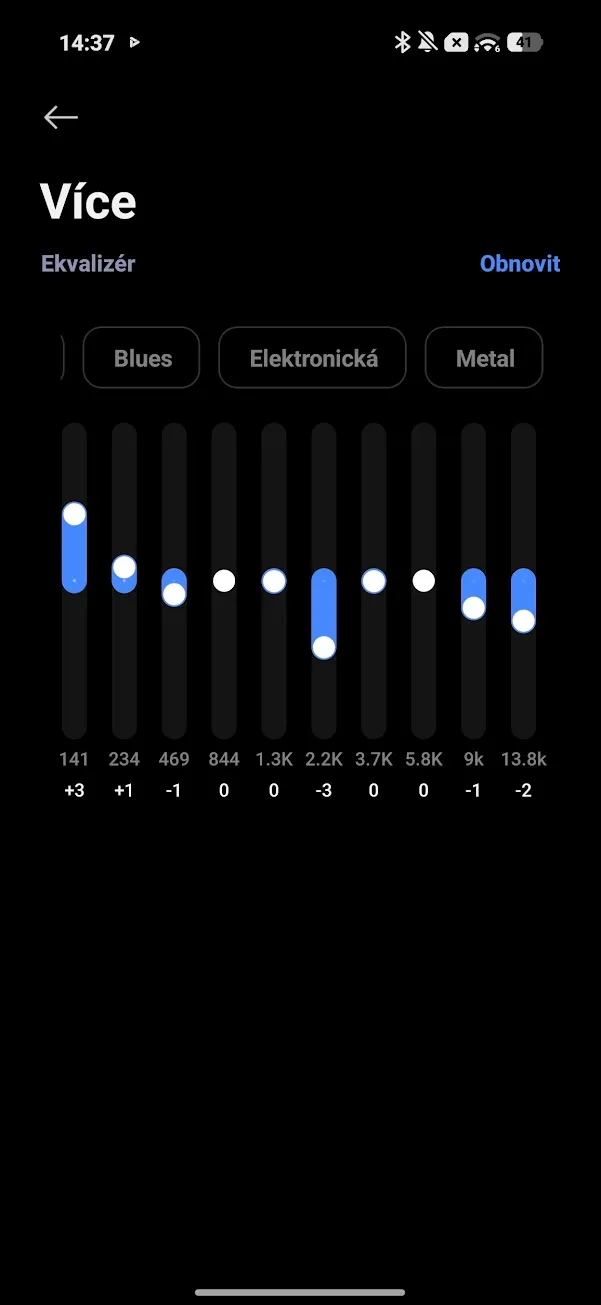This screenshot has height=1305, width=601.
Task: Tap the 1.3K band slider
Action: point(274,581)
